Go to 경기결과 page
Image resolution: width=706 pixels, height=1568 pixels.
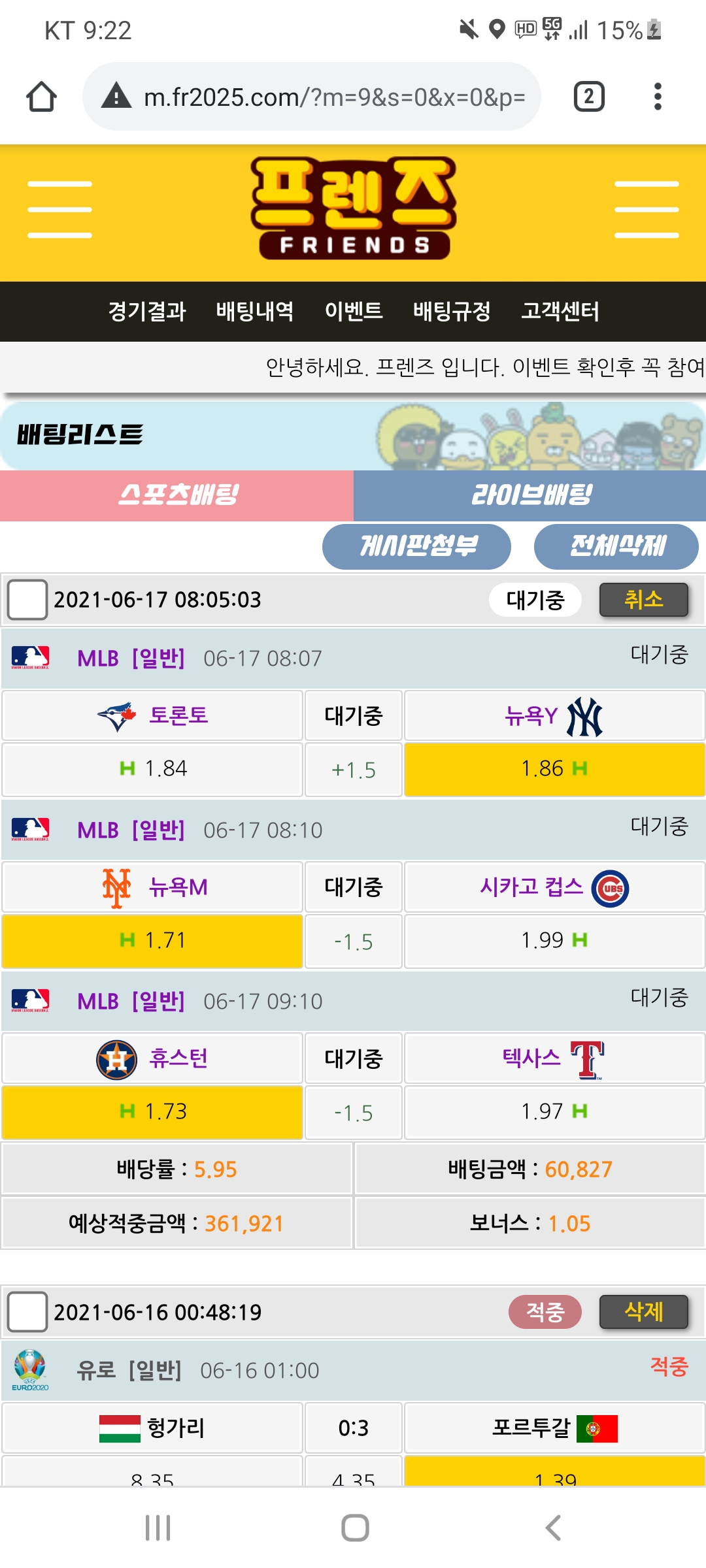tap(147, 311)
